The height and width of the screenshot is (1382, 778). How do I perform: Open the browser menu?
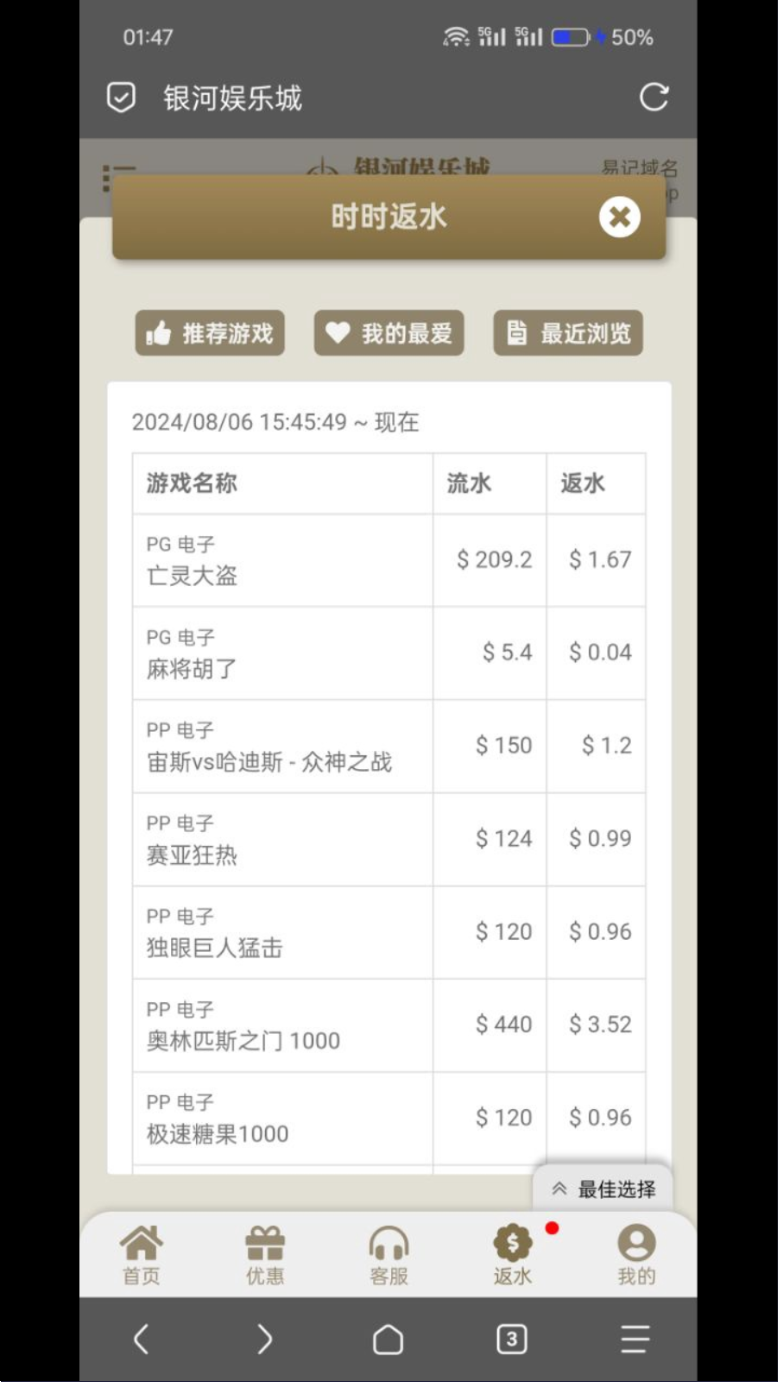pyautogui.click(x=635, y=1339)
